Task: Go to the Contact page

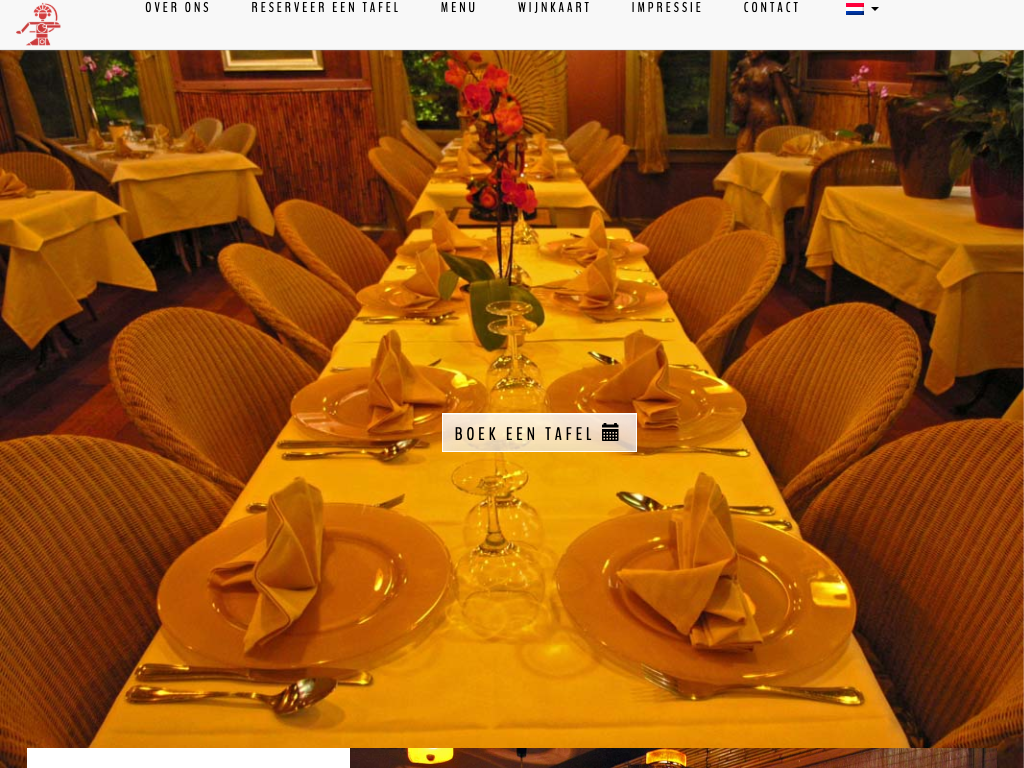Action: click(x=771, y=8)
